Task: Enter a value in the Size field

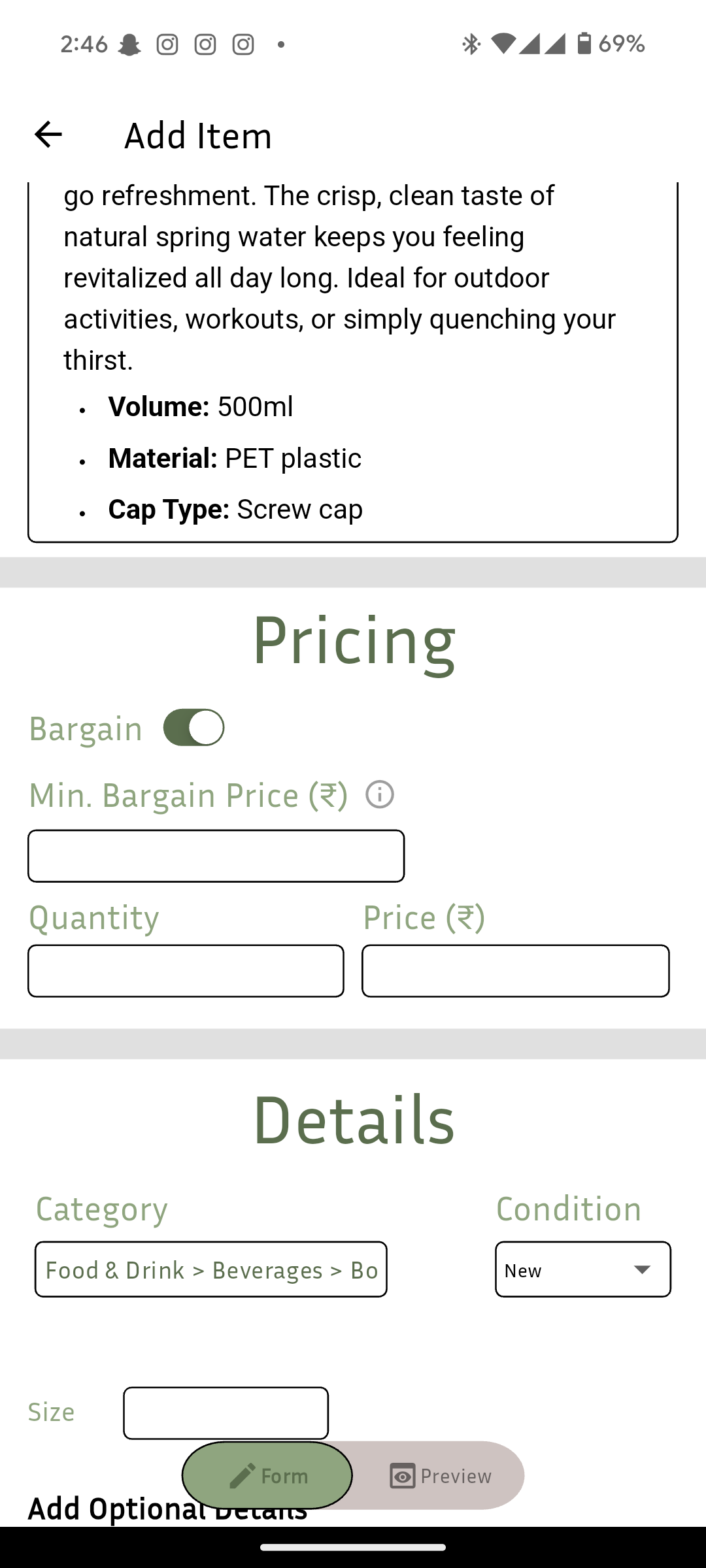Action: (226, 1413)
